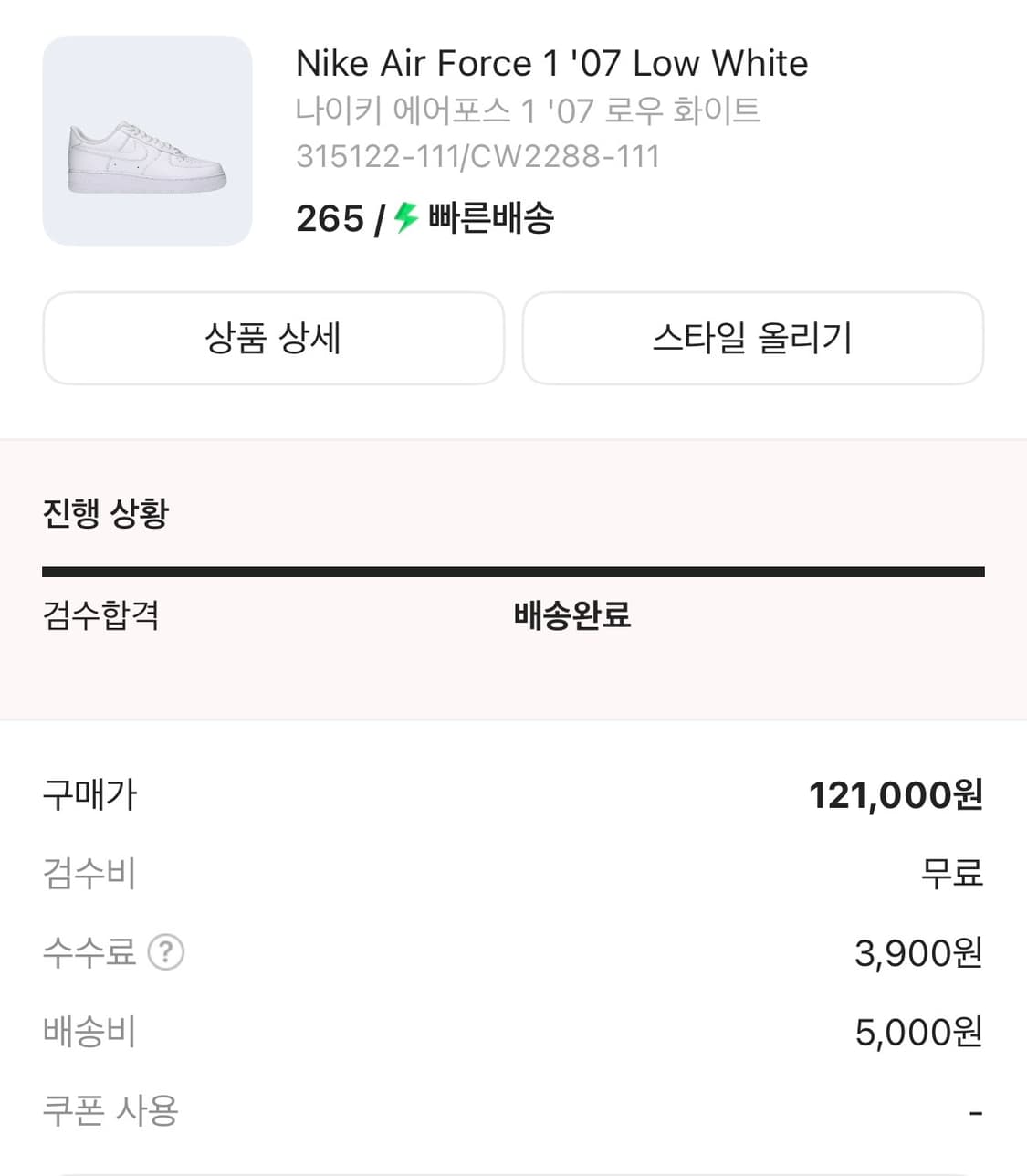Click the 검수합격 inspection passed step
Screen dimensions: 1027x1176
[x=102, y=616]
